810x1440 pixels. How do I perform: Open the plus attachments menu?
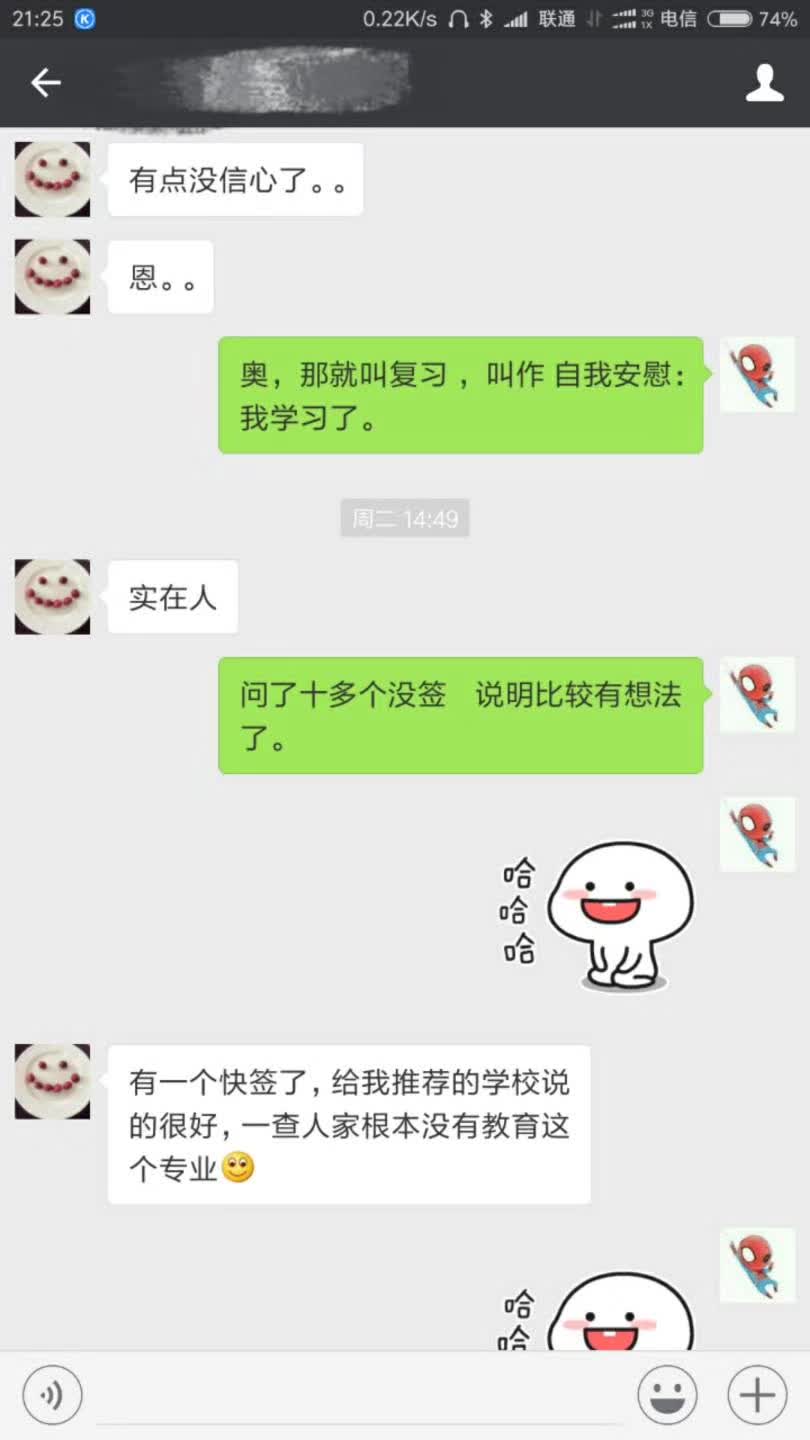757,1394
